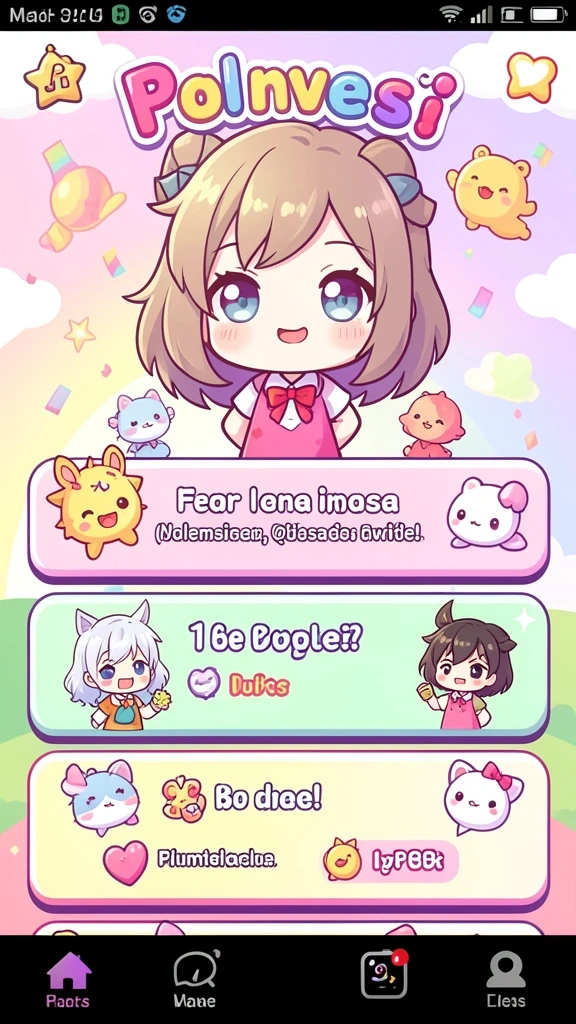Tap the yellow heart icon at top
The height and width of the screenshot is (1024, 576).
click(x=532, y=76)
